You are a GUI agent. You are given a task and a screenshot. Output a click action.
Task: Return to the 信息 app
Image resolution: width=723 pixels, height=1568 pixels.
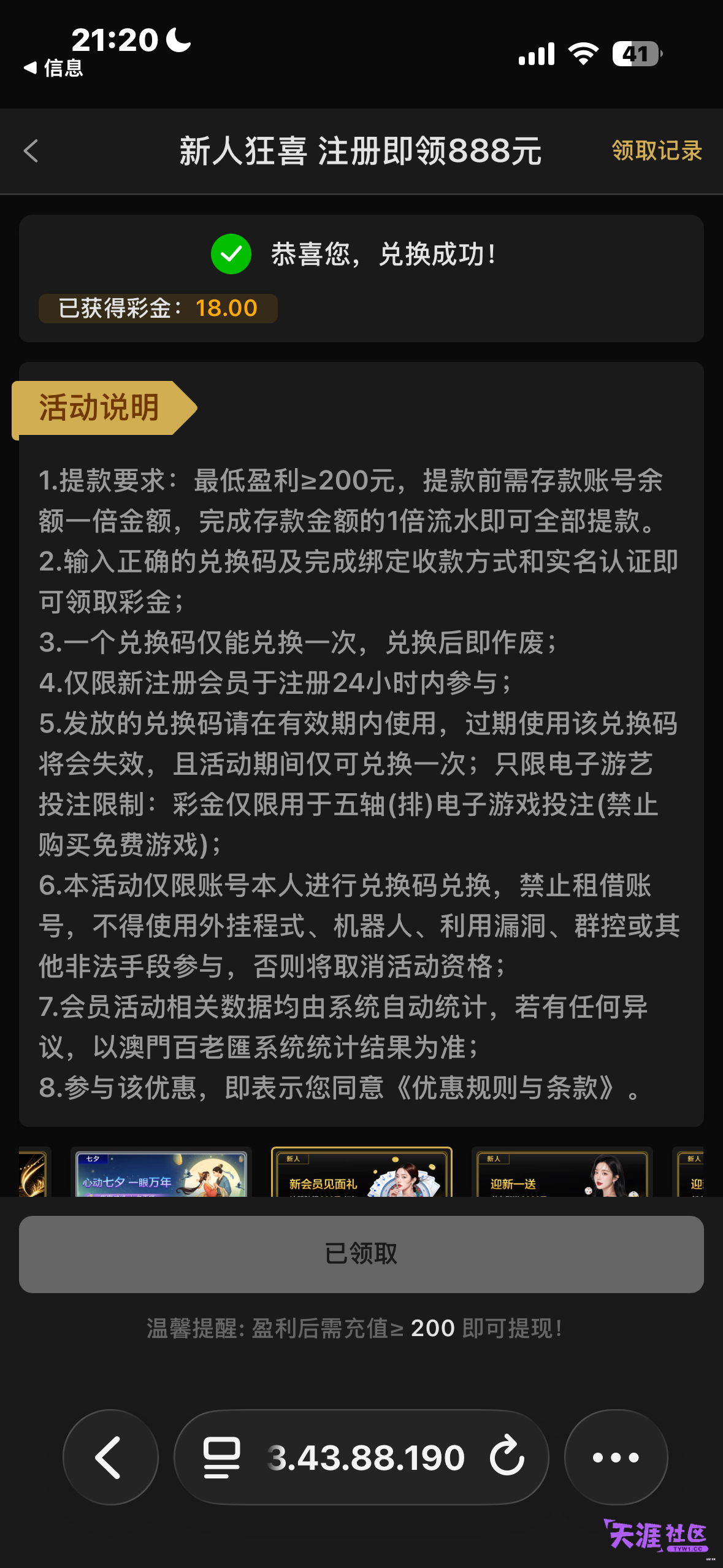[53, 67]
